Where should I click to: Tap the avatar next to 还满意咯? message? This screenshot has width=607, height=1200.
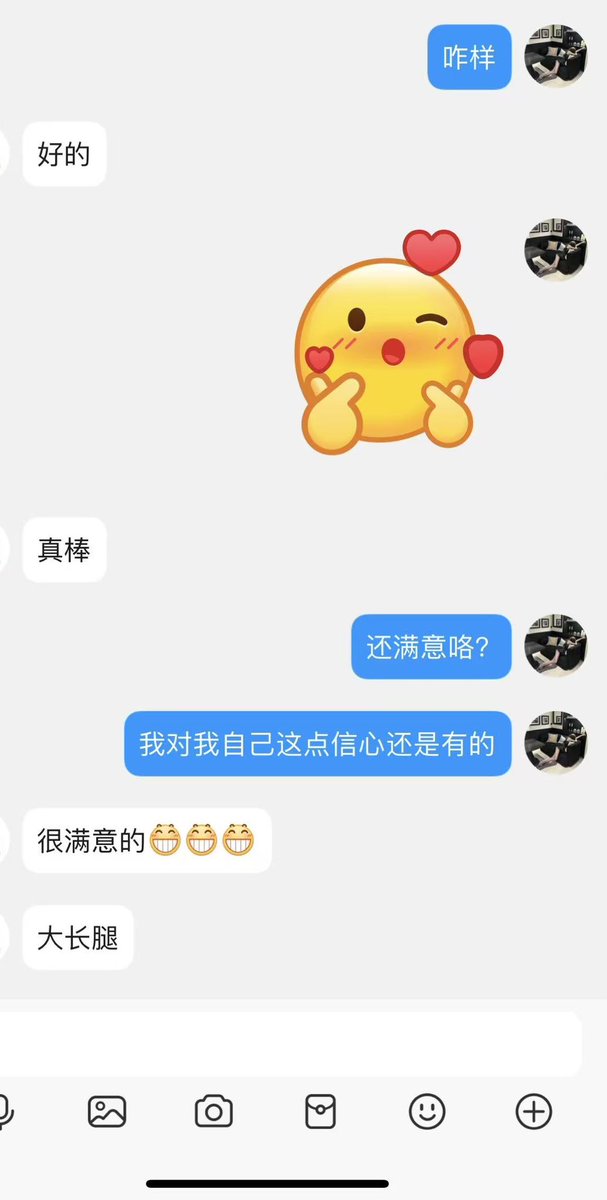pos(556,645)
